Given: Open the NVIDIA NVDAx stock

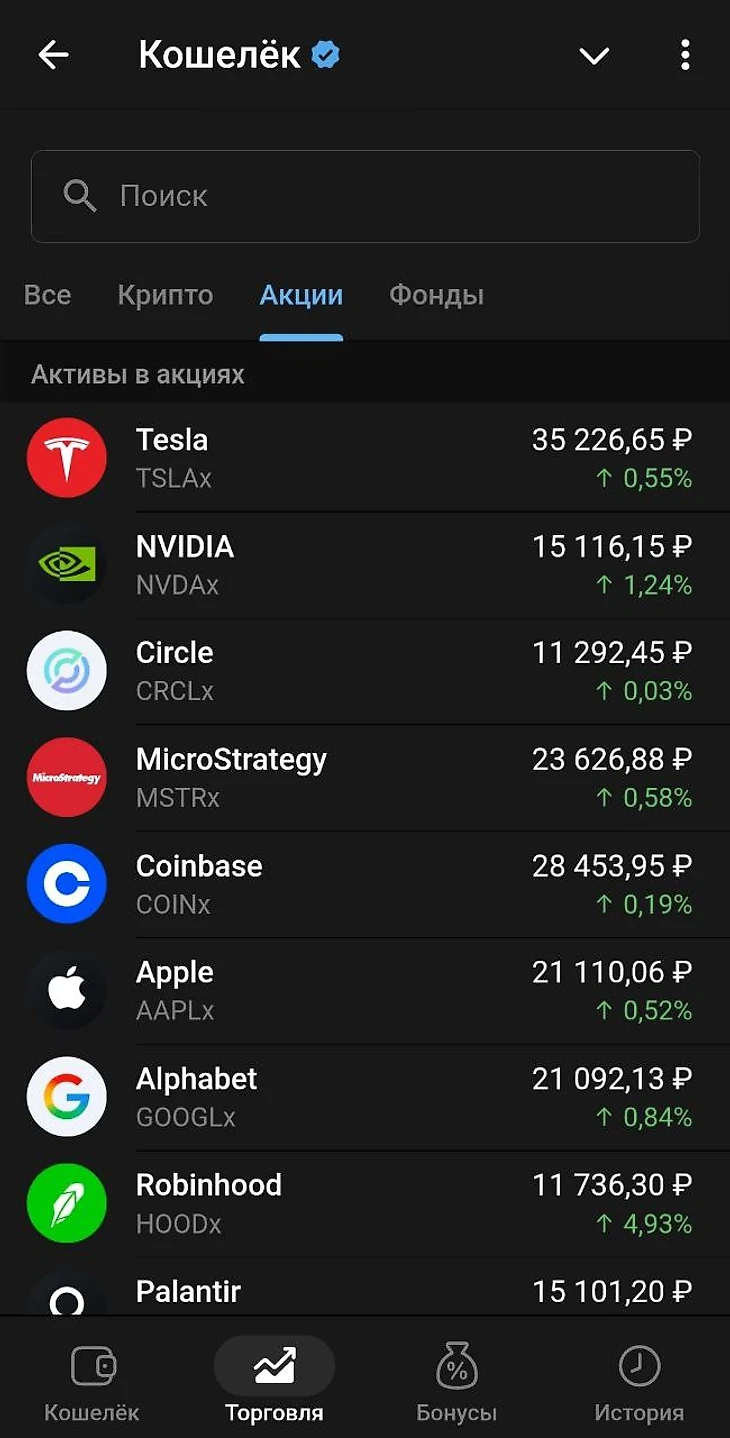Looking at the screenshot, I should click(x=365, y=565).
